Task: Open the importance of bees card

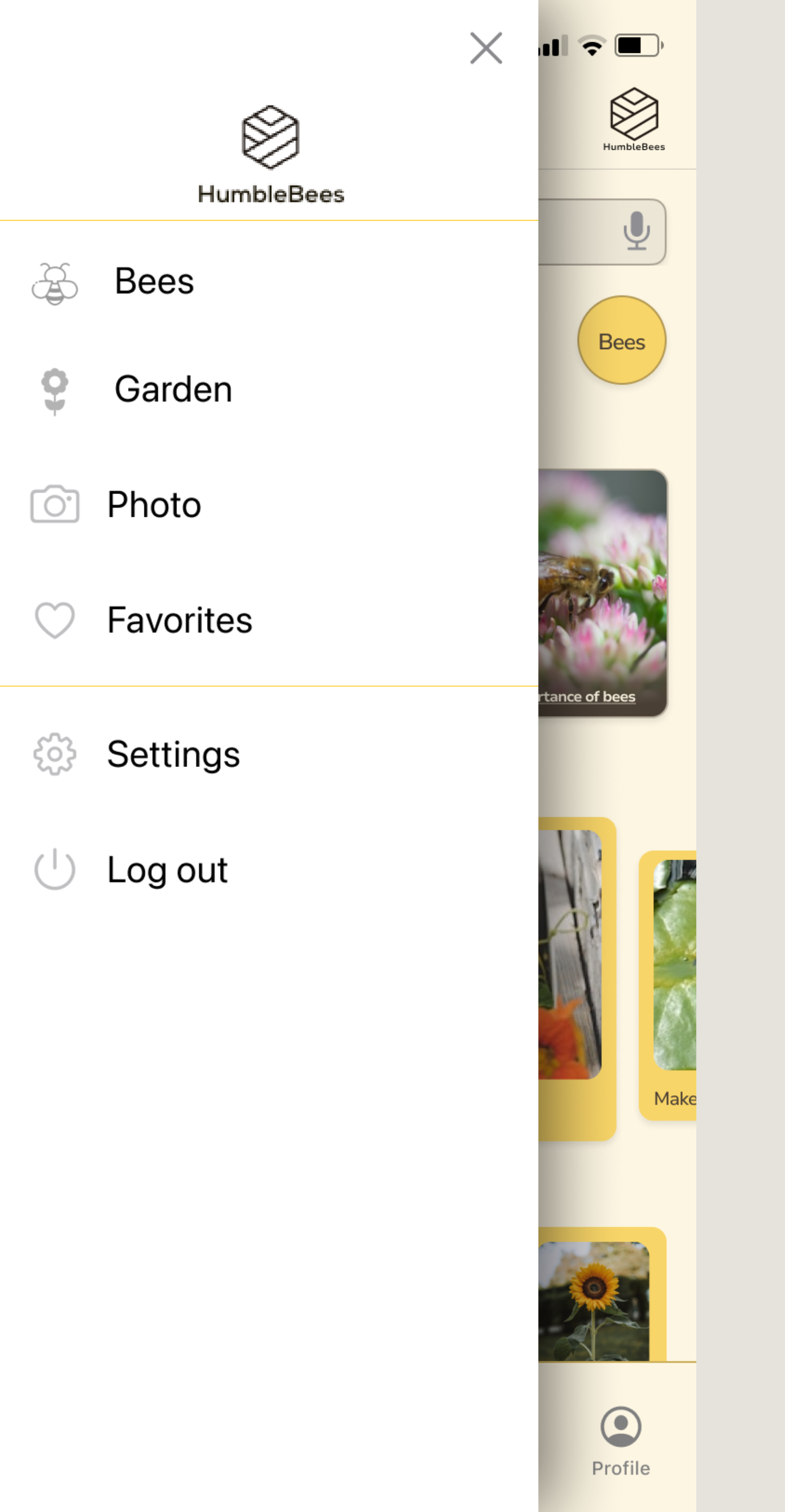Action: (603, 593)
